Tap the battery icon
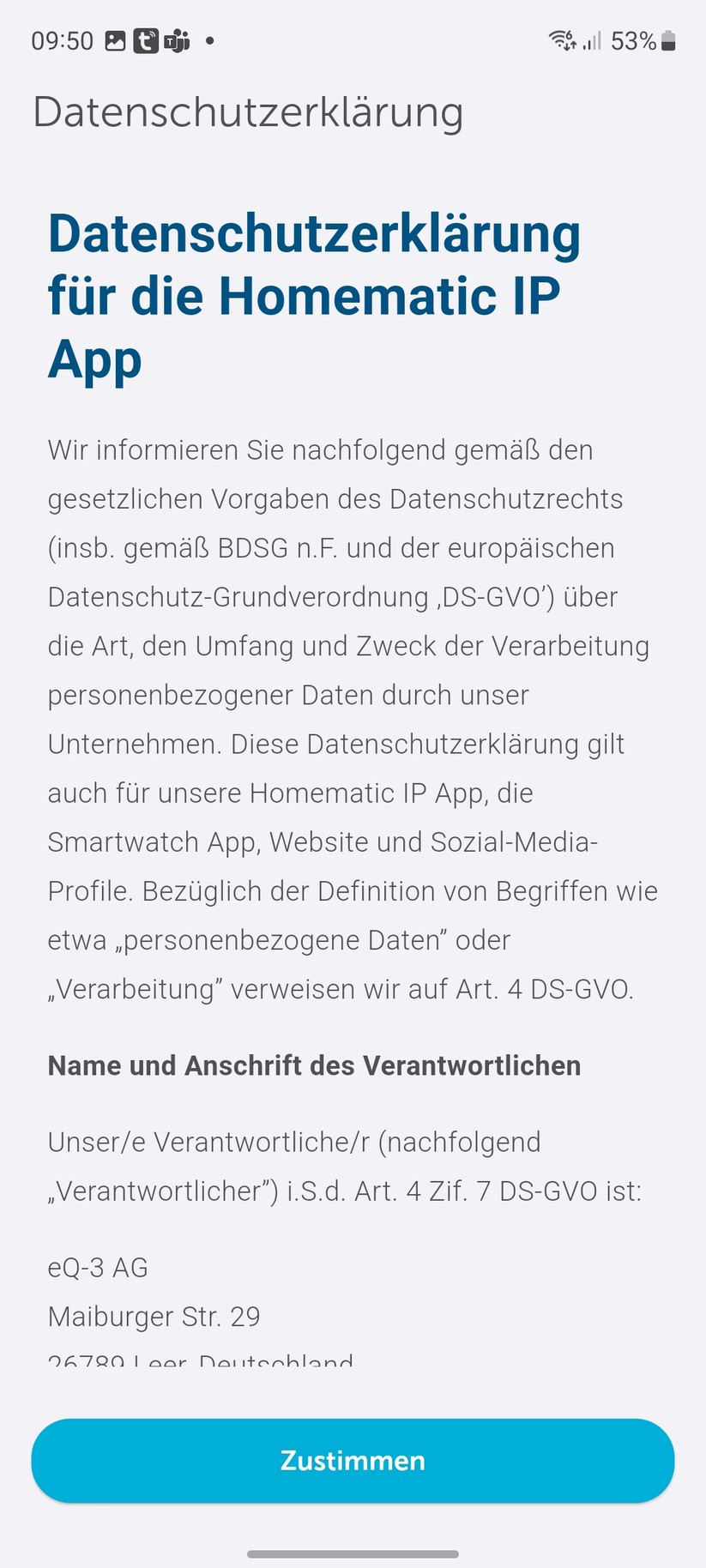 tap(668, 39)
